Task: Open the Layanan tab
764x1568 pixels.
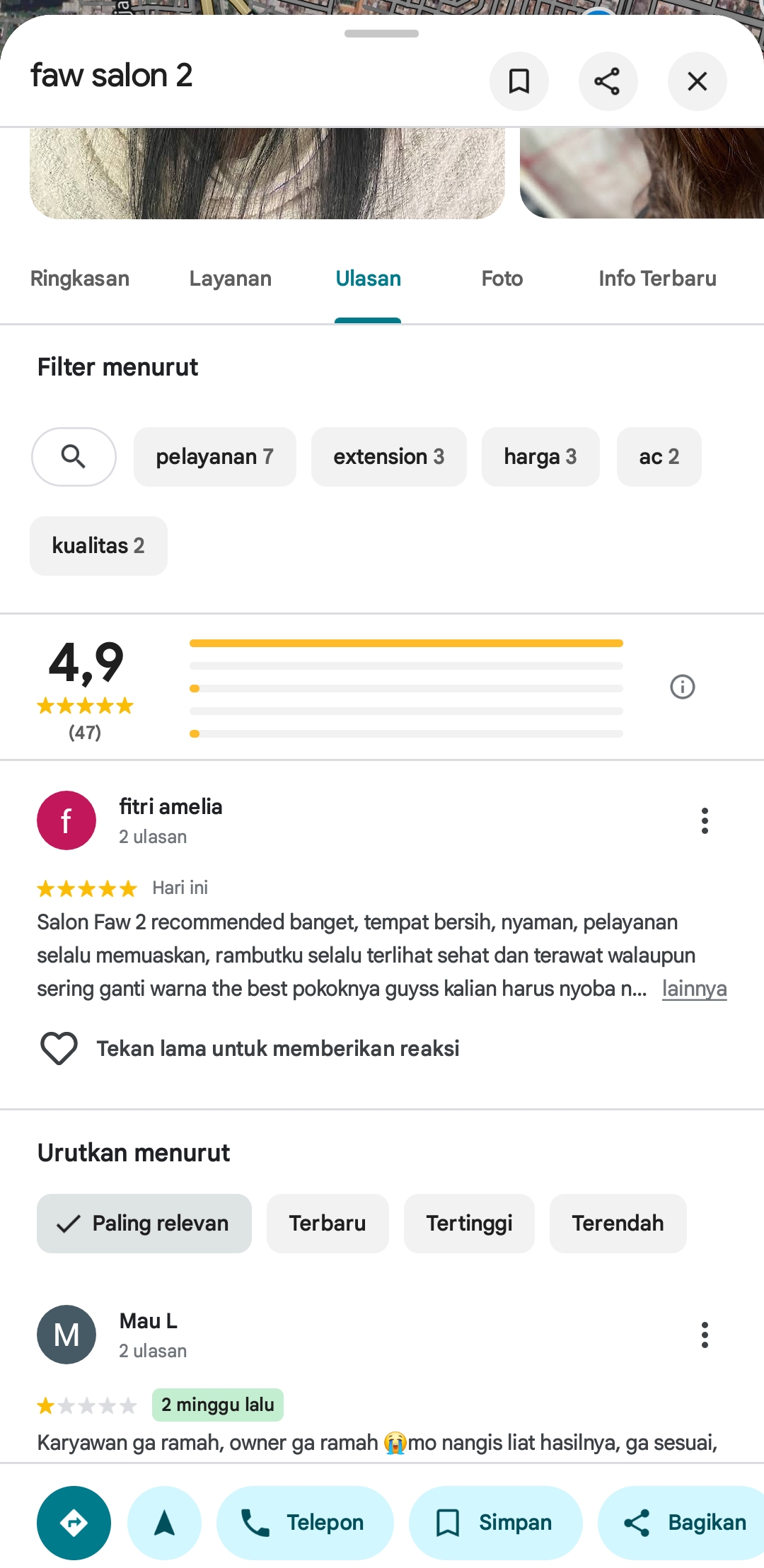Action: [231, 279]
